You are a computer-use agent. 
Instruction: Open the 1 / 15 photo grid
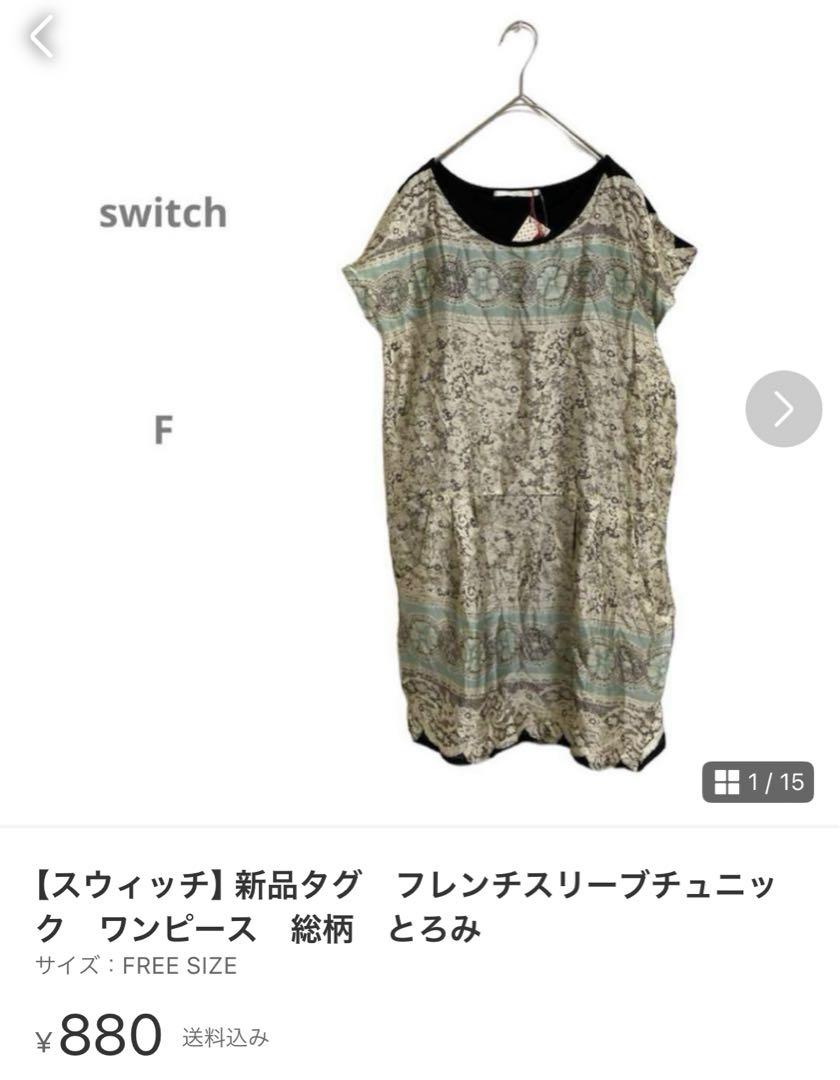pyautogui.click(x=758, y=782)
